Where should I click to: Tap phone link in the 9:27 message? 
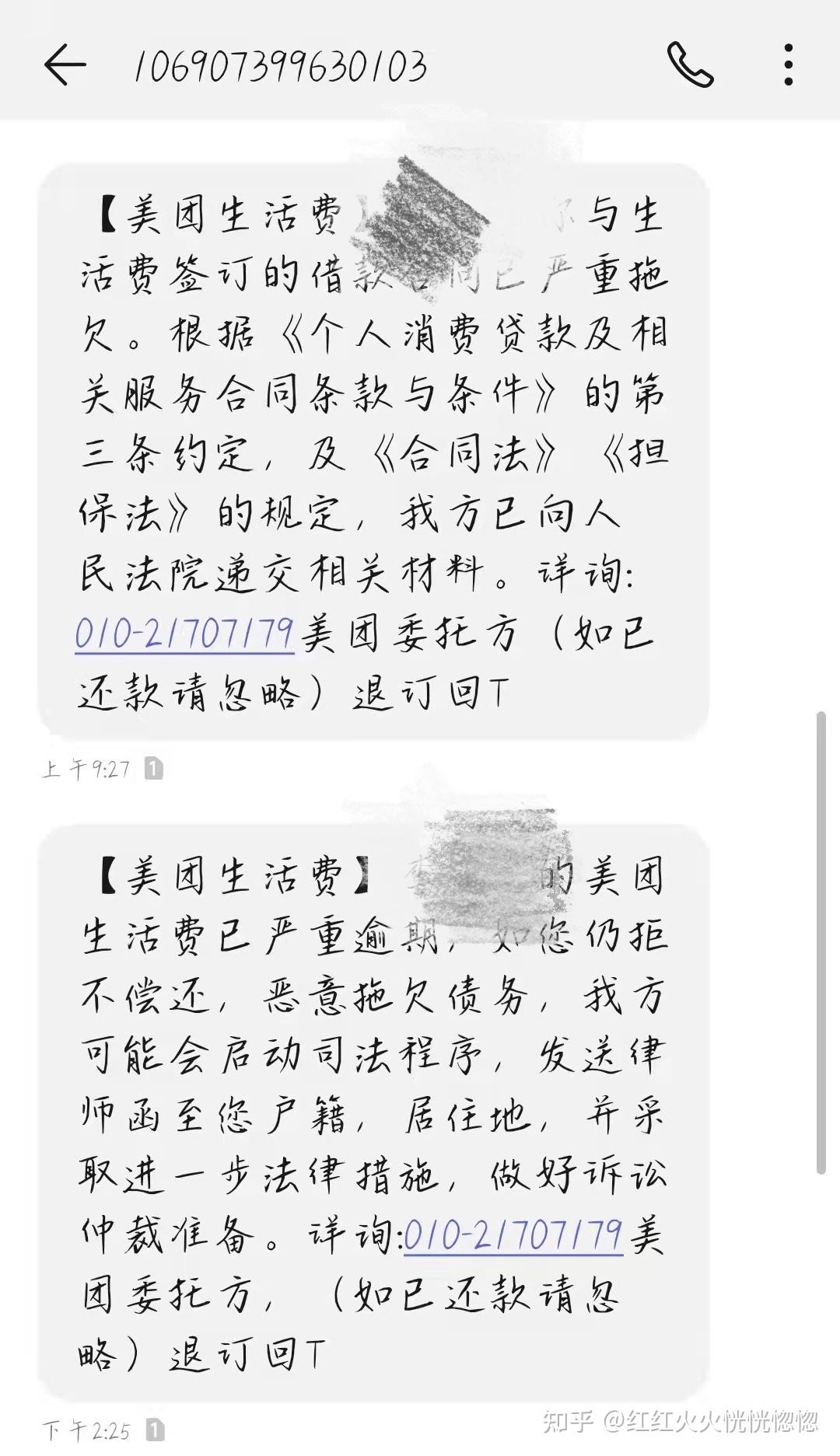tap(184, 634)
